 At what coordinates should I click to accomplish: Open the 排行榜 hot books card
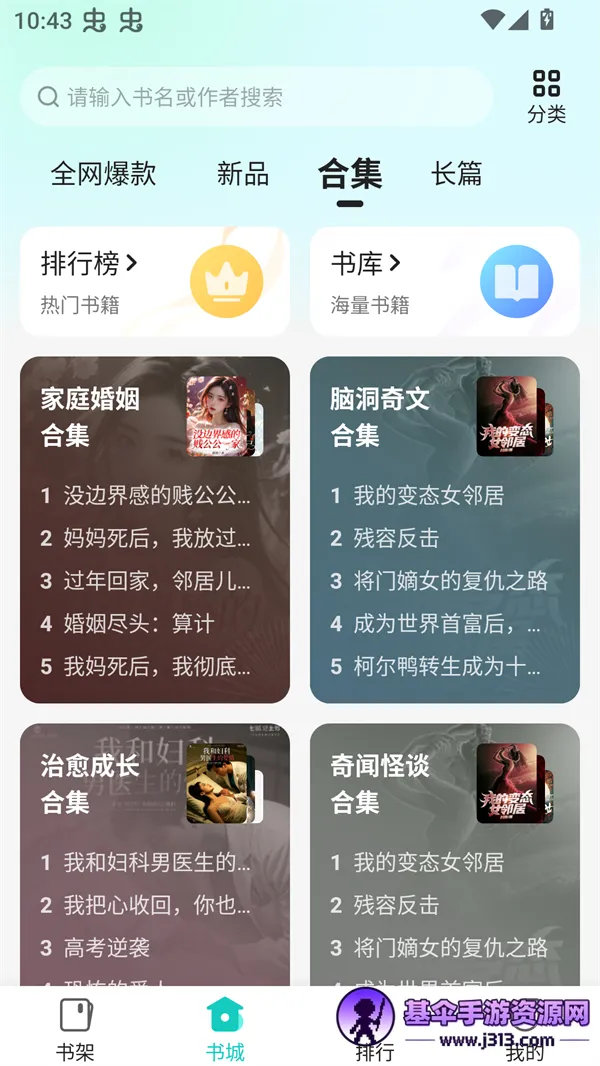click(x=155, y=281)
